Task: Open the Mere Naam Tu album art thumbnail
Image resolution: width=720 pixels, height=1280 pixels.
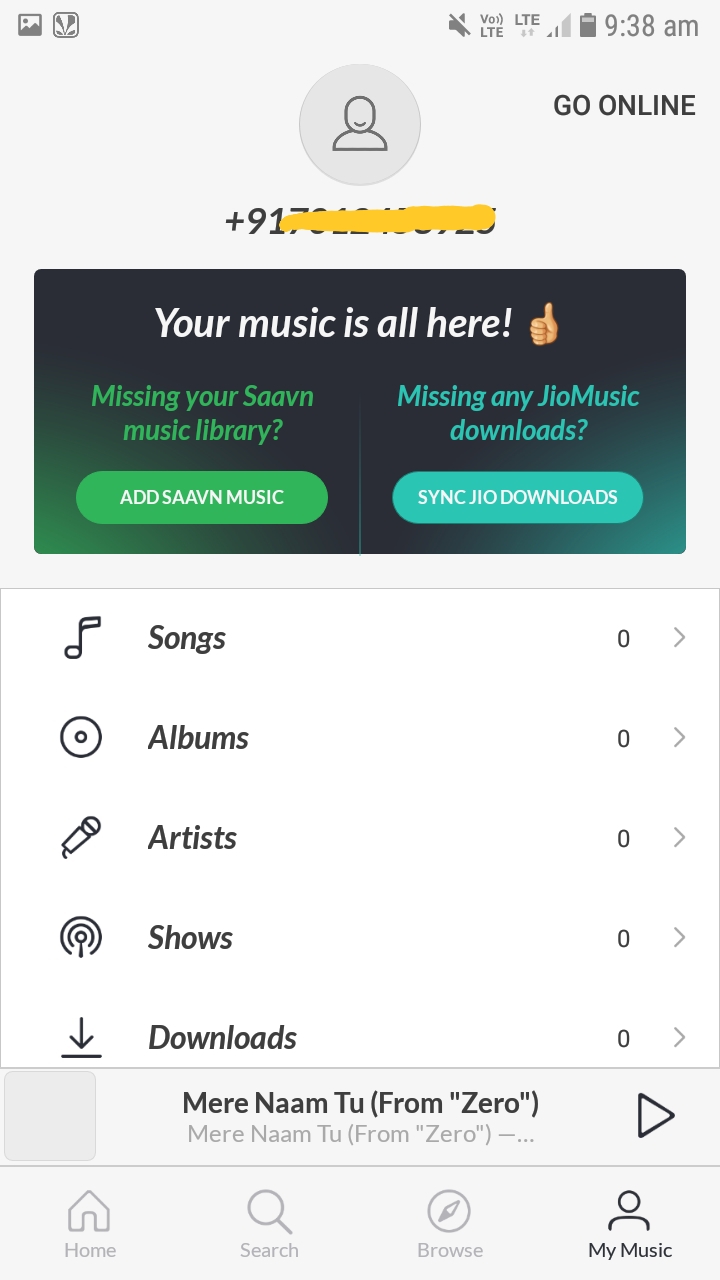Action: [x=50, y=1116]
